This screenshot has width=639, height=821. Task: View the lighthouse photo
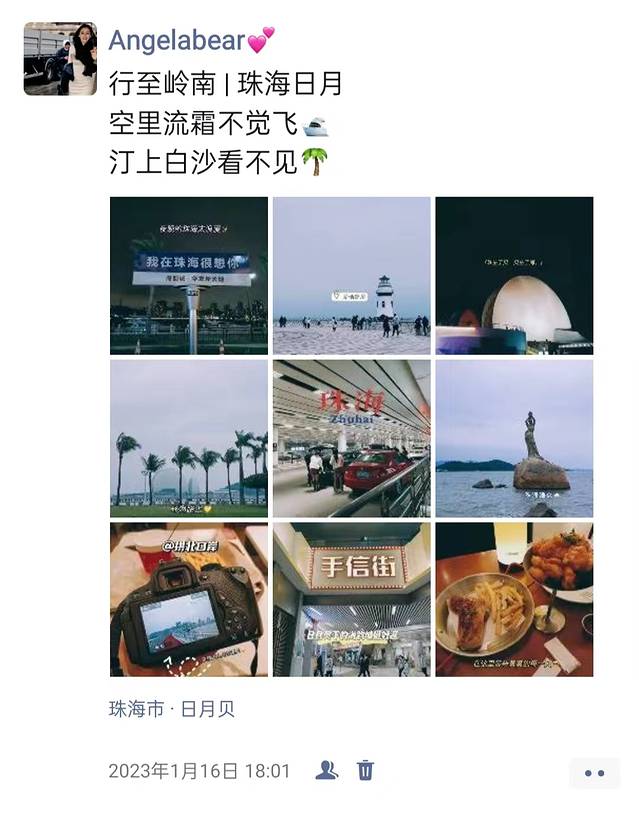(351, 276)
